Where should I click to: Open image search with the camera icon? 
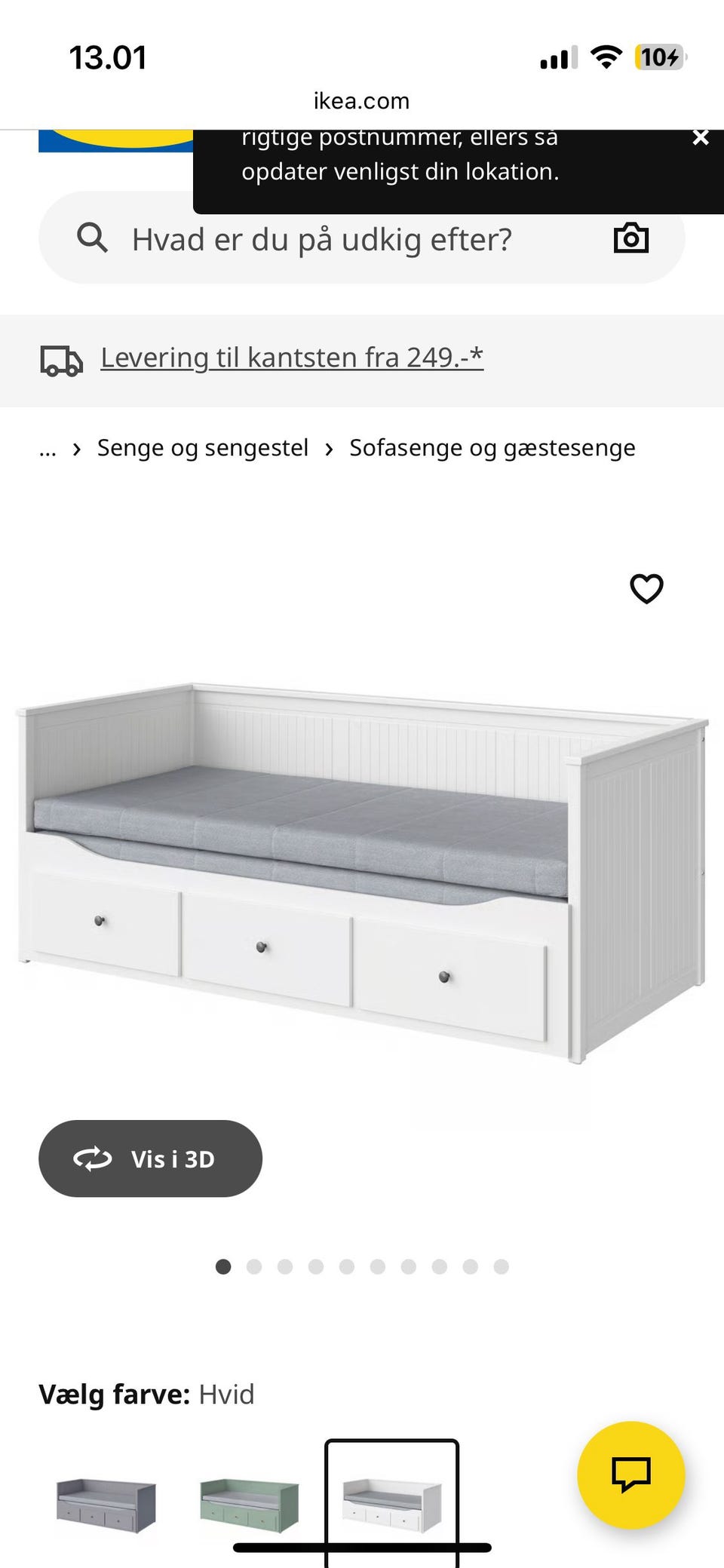[x=632, y=238]
